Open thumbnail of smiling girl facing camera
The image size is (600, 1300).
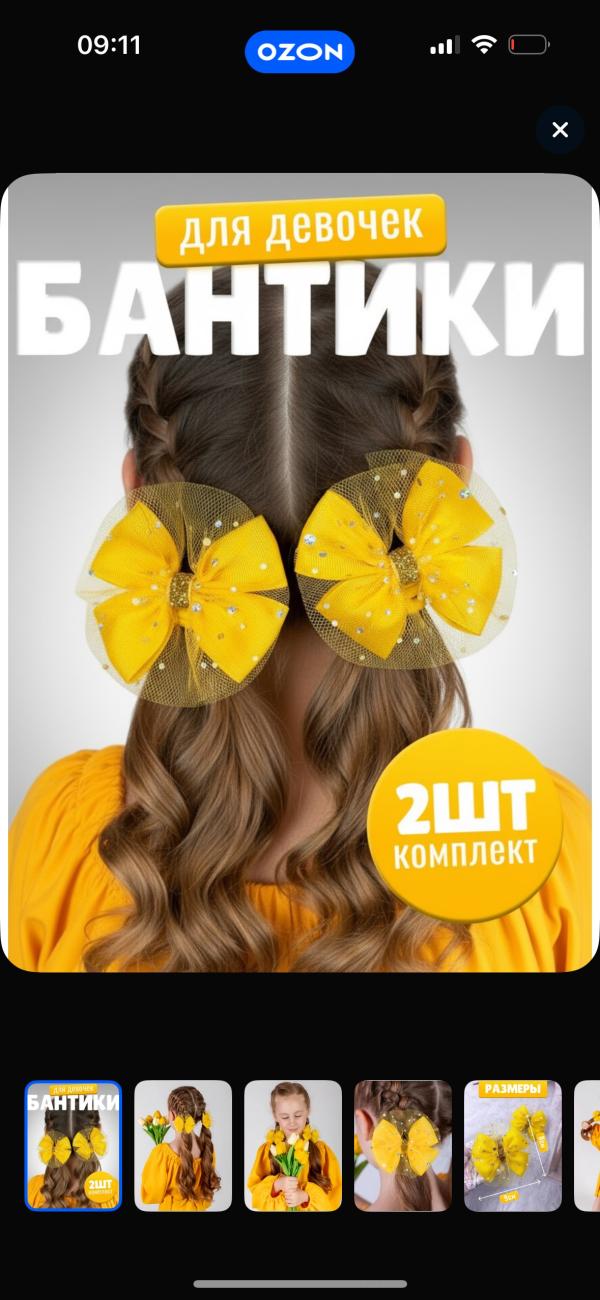point(293,1146)
